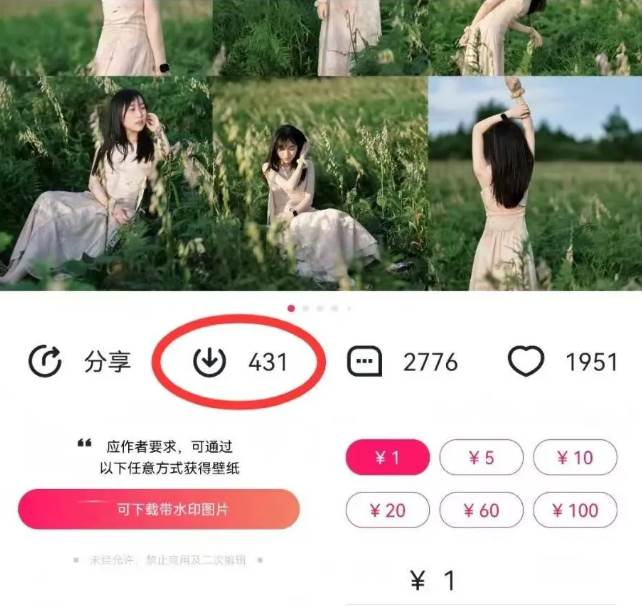
Task: Pick the ¥10 tip amount
Action: coord(575,458)
